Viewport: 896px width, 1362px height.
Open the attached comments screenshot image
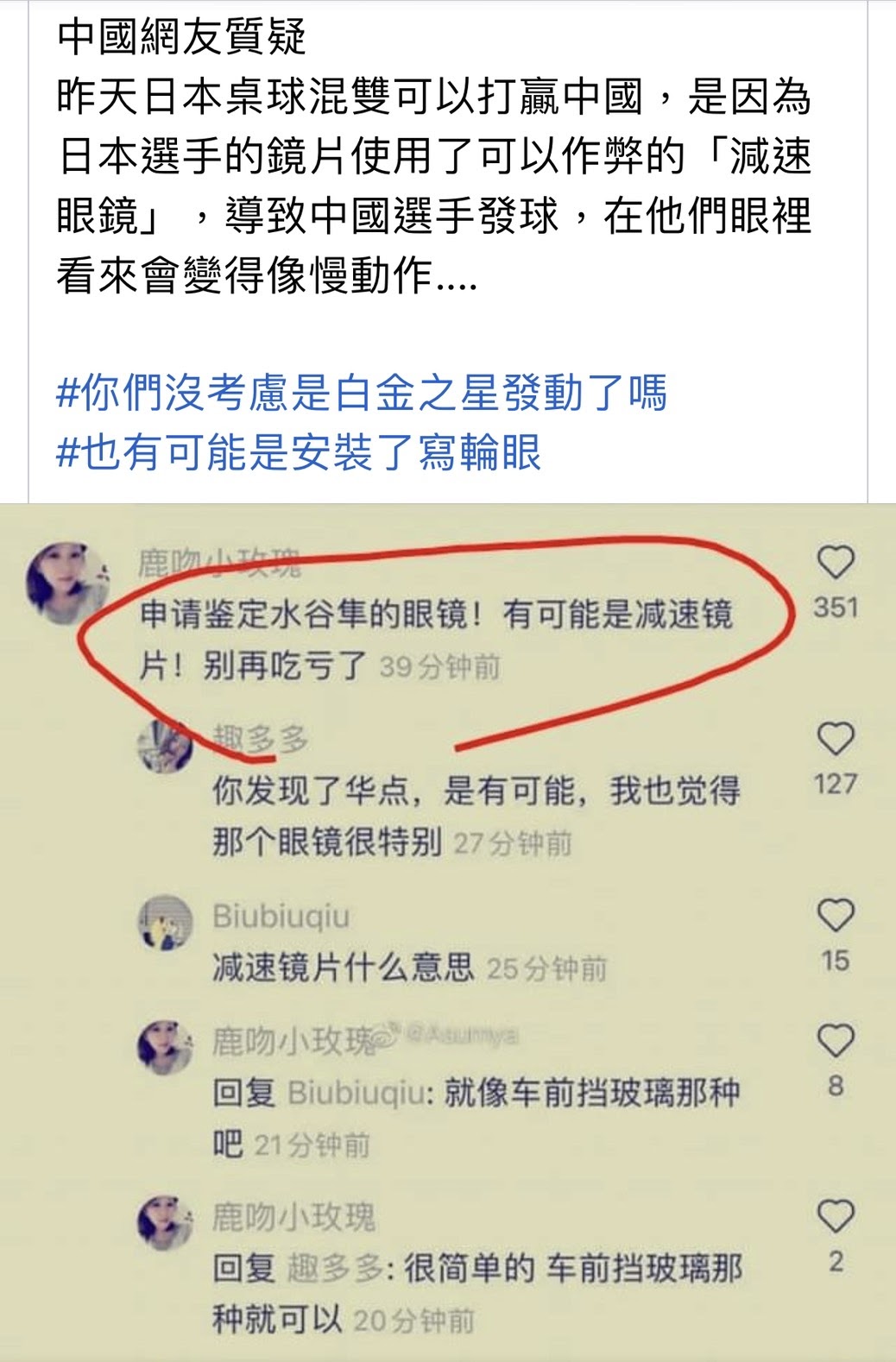448,932
